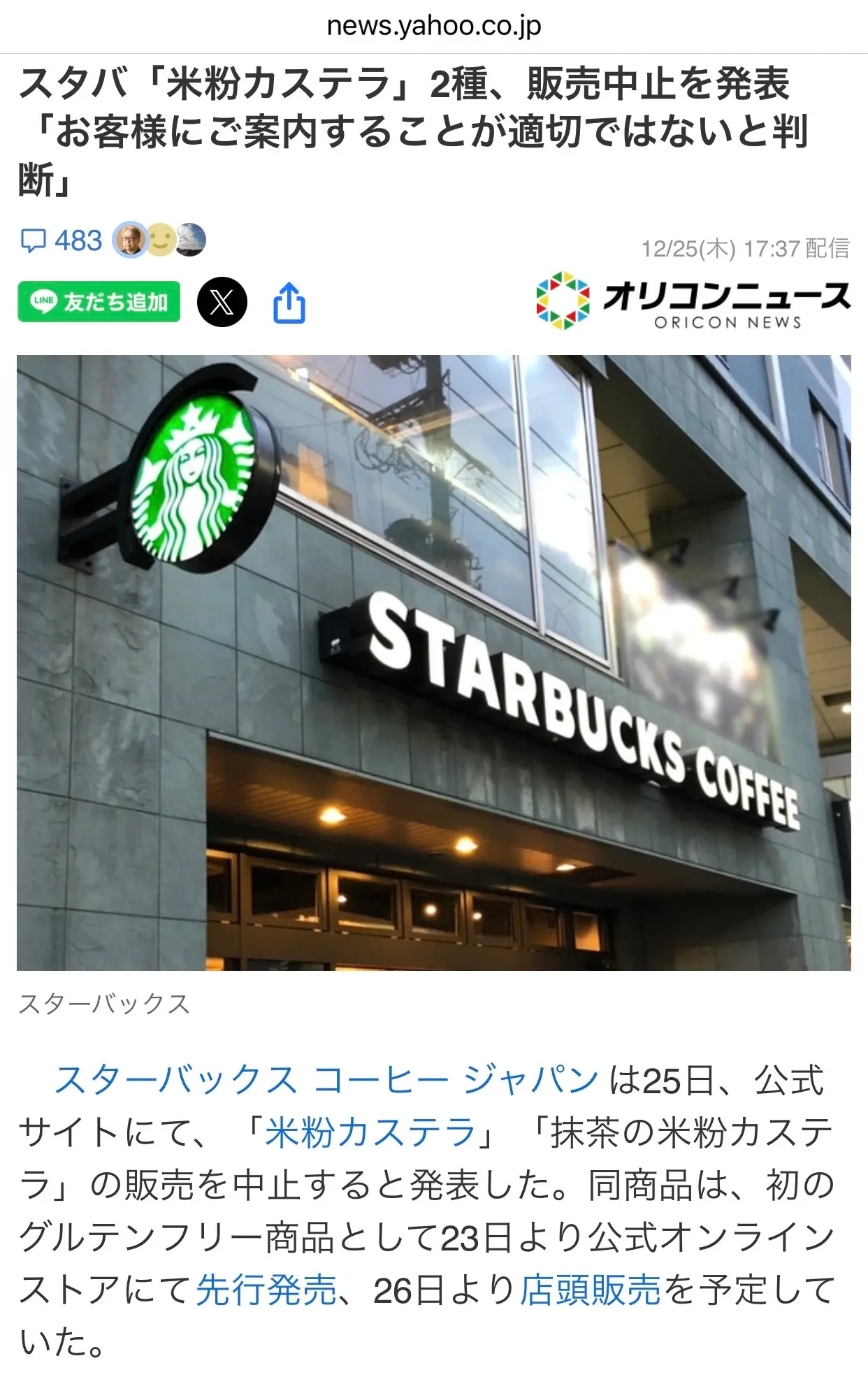Tap the news.yahoo.co.jp address bar
The width and height of the screenshot is (868, 1377).
point(433,27)
